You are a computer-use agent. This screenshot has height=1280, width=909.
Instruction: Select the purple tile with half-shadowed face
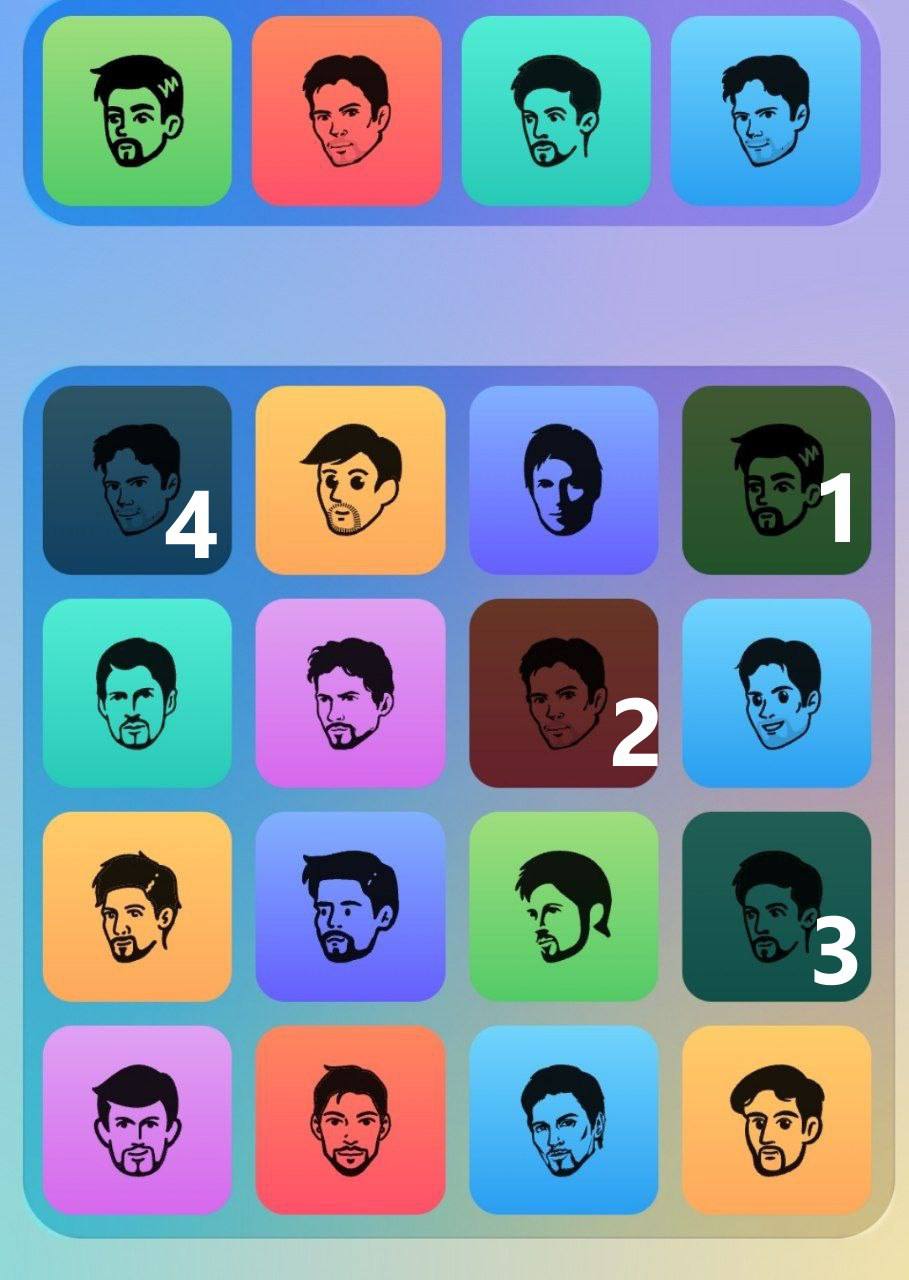(563, 480)
